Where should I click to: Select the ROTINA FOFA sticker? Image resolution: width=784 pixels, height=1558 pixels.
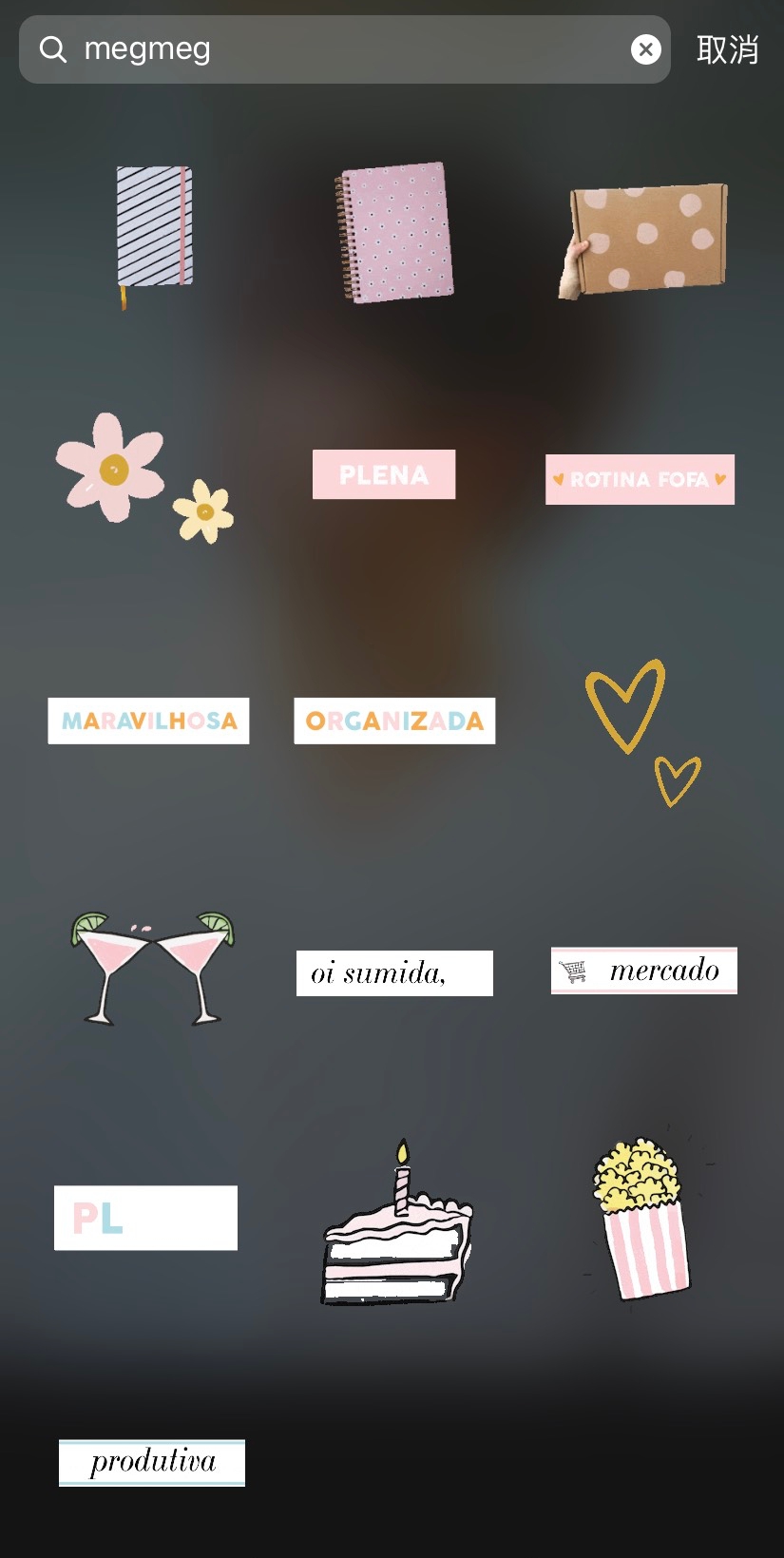coord(639,479)
